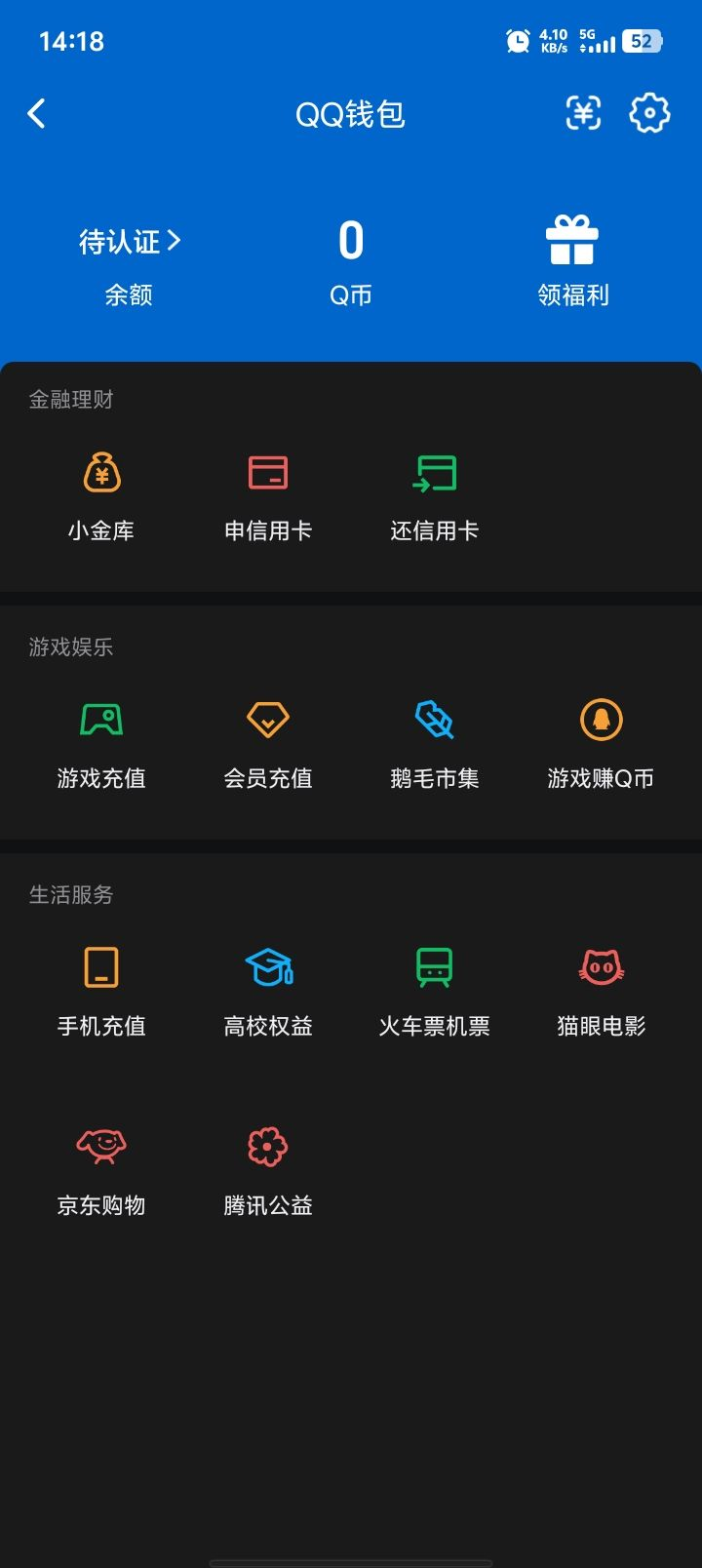Open the scan-to-pay icon in title bar
The width and height of the screenshot is (702, 1568).
click(582, 114)
